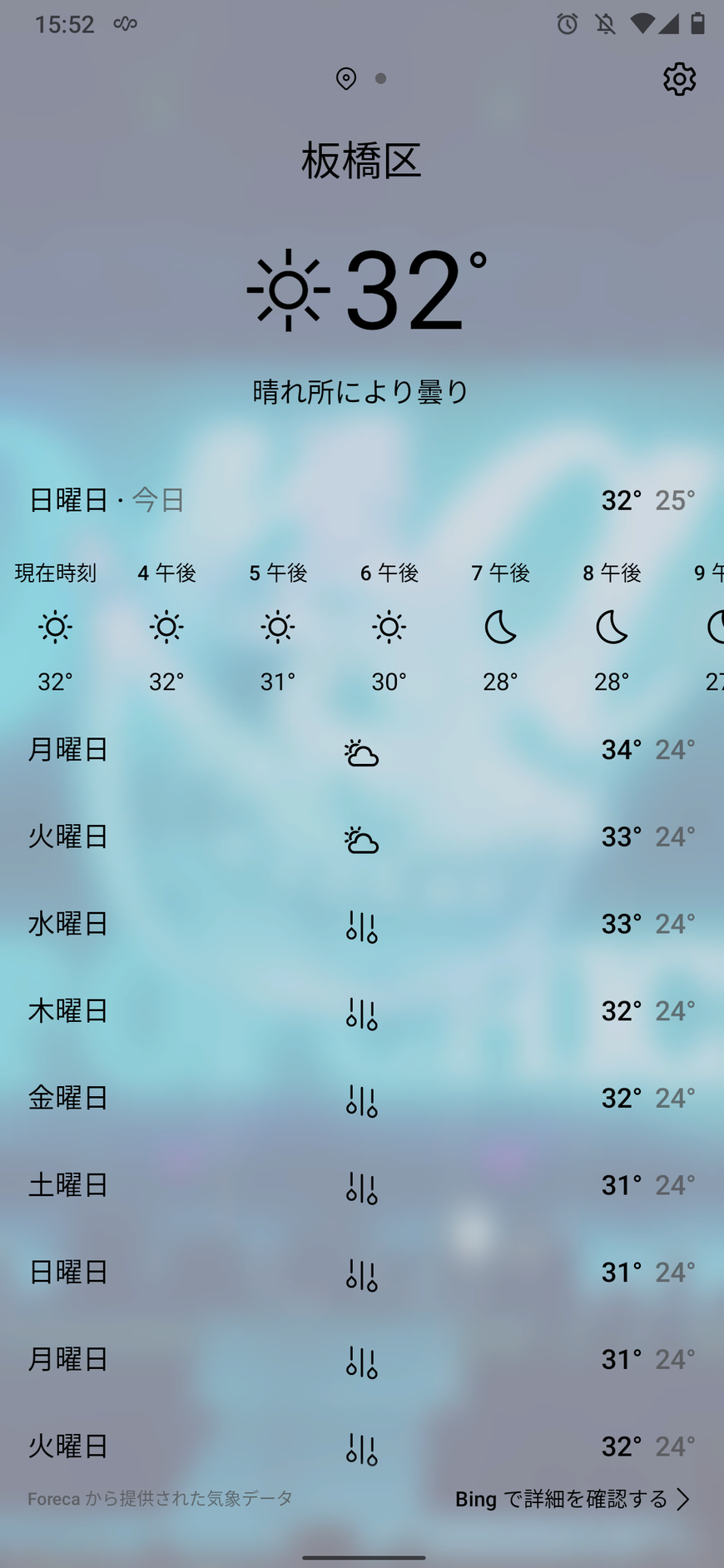Open the weather settings gear
The image size is (724, 1568).
coord(679,79)
